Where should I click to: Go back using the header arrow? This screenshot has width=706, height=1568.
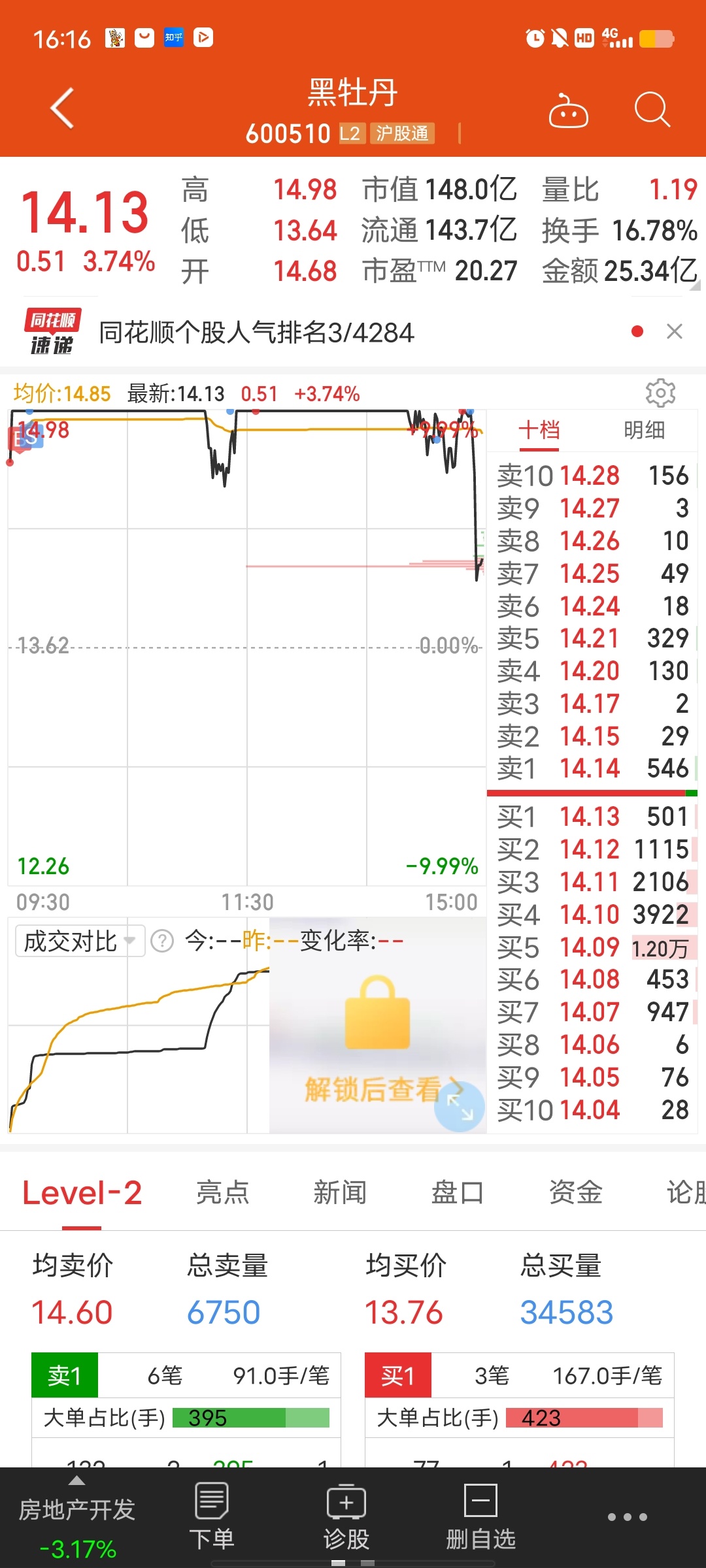click(62, 108)
